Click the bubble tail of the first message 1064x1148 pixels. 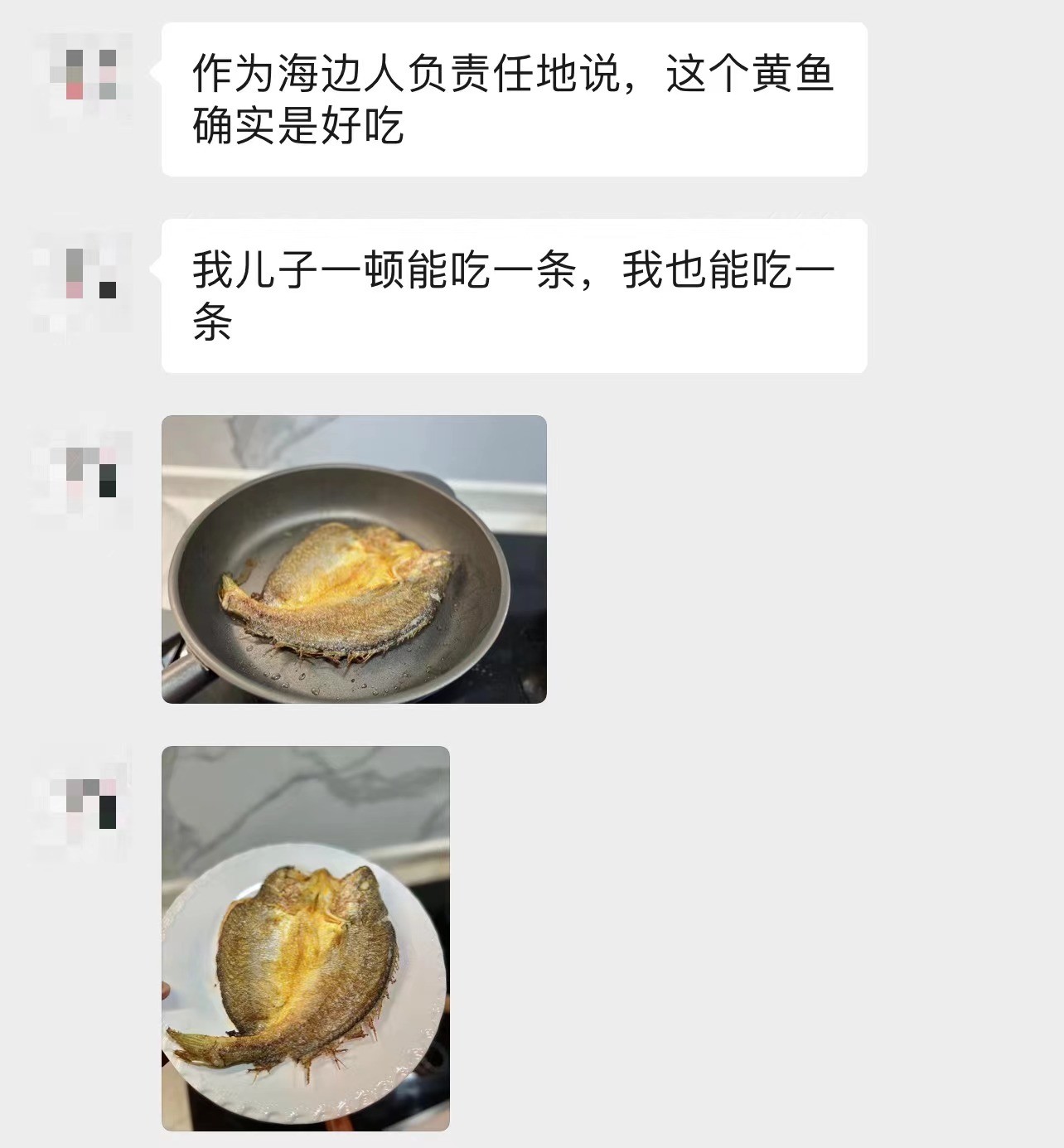pos(159,75)
